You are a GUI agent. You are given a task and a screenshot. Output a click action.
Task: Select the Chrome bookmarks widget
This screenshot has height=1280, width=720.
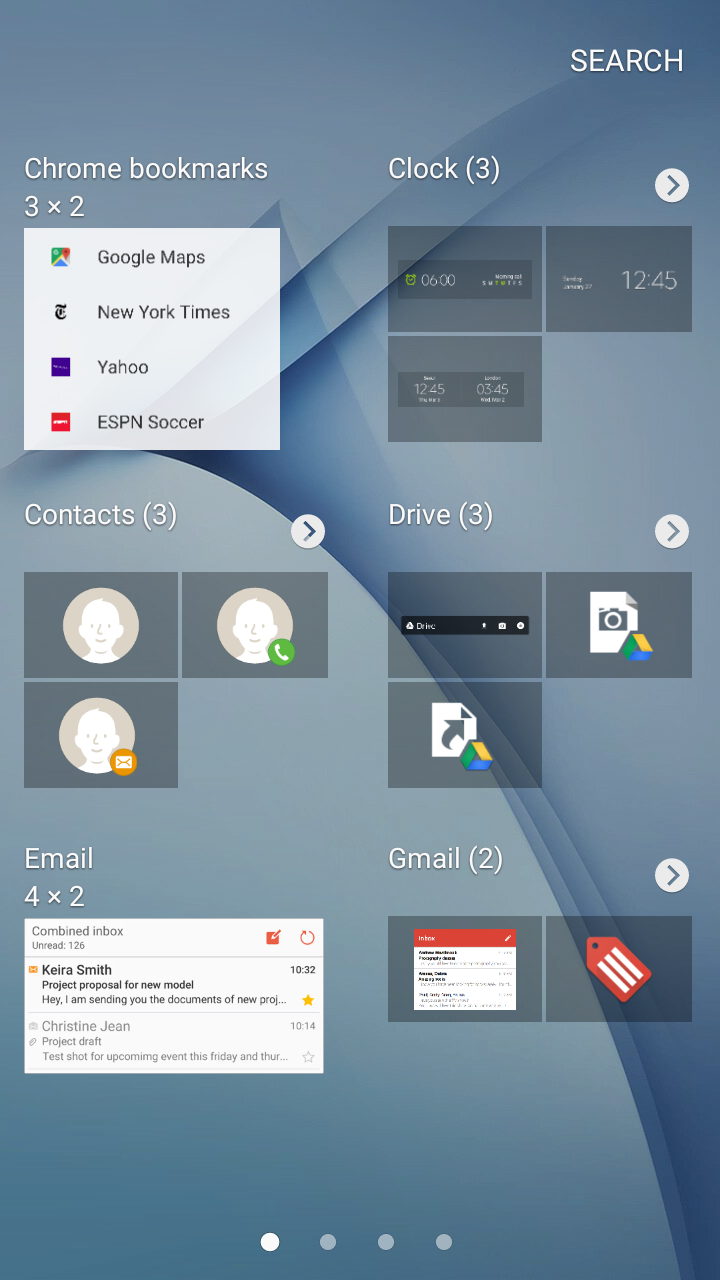pyautogui.click(x=152, y=339)
